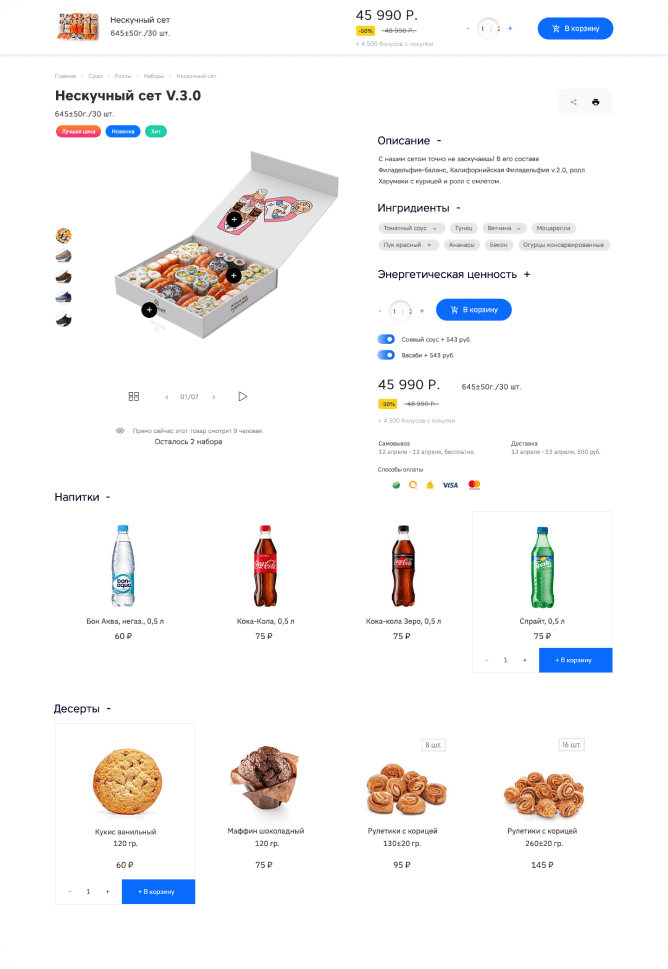
Task: Open the Томатный соус ingredient dropdown
Action: tap(435, 228)
